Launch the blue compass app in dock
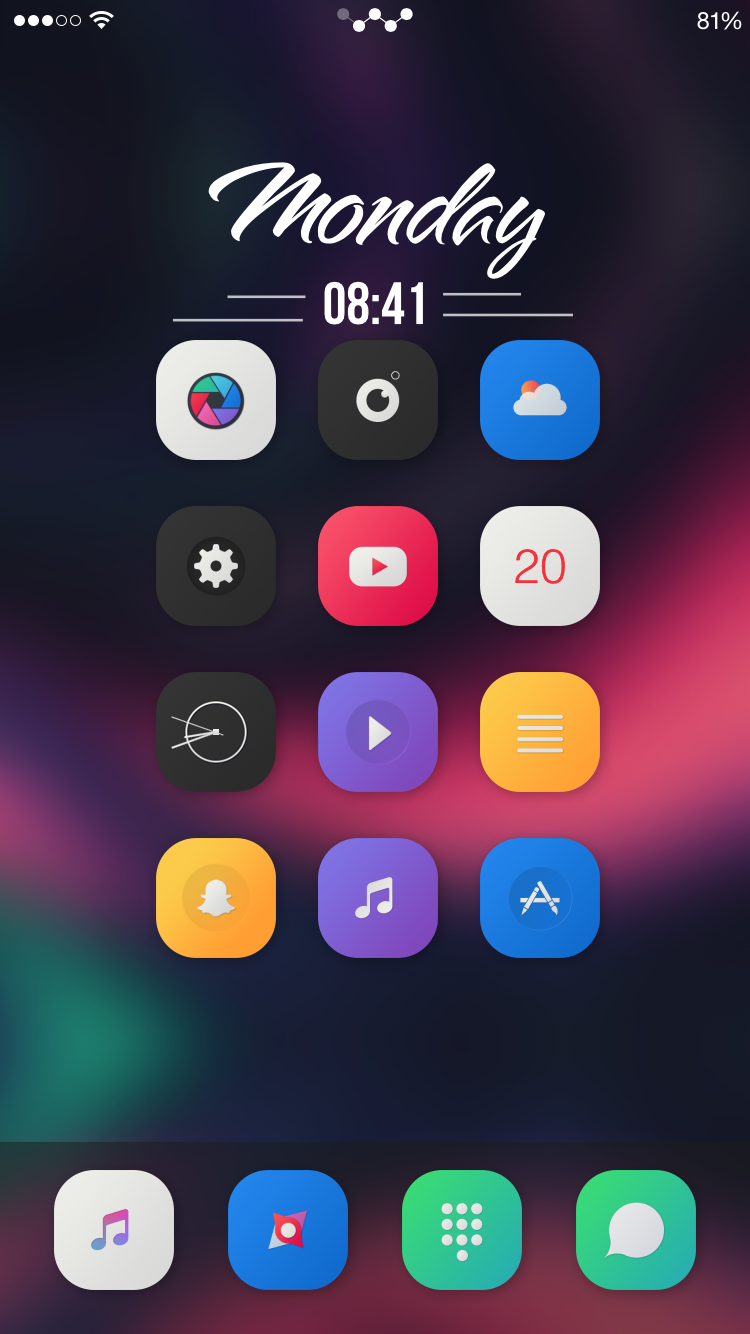750x1334 pixels. tap(288, 1230)
